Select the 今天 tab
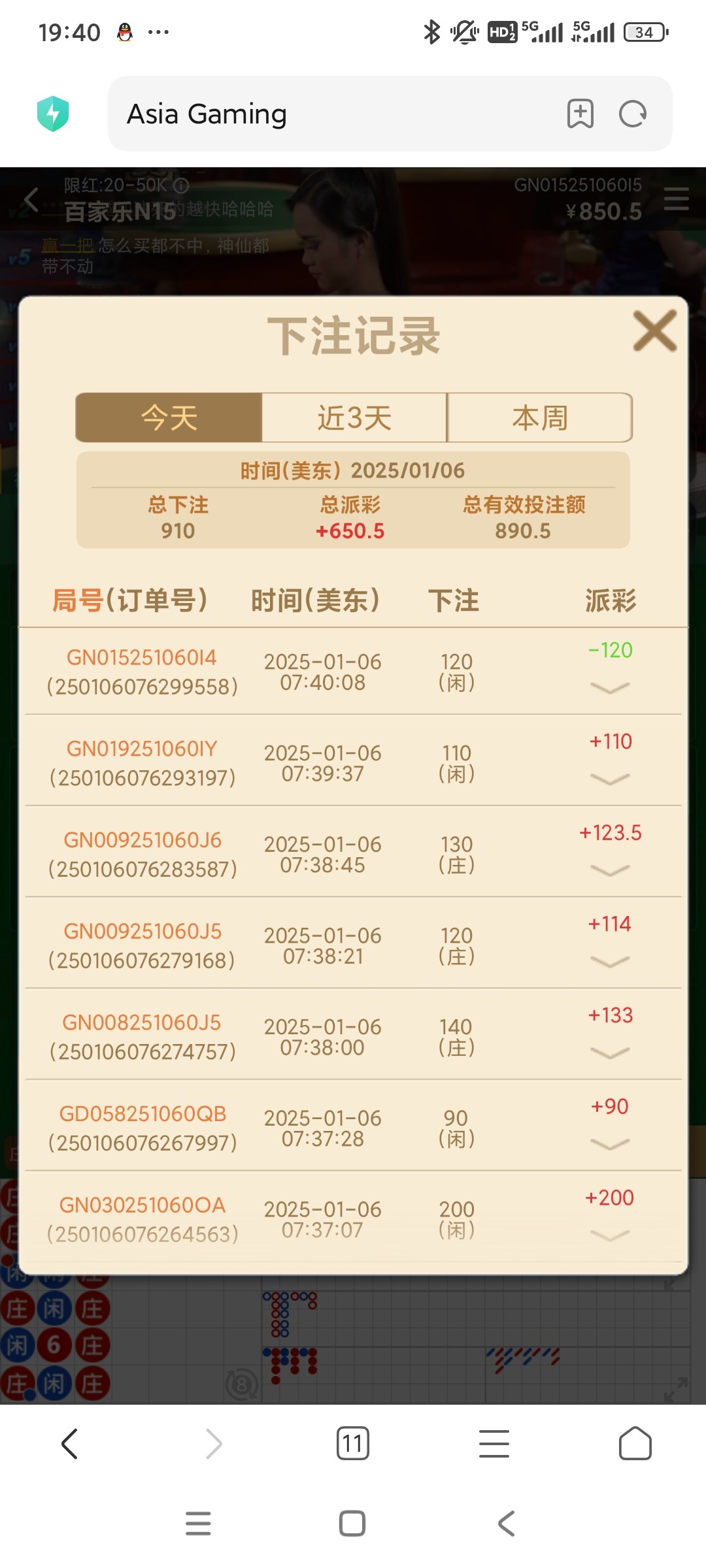 point(169,418)
